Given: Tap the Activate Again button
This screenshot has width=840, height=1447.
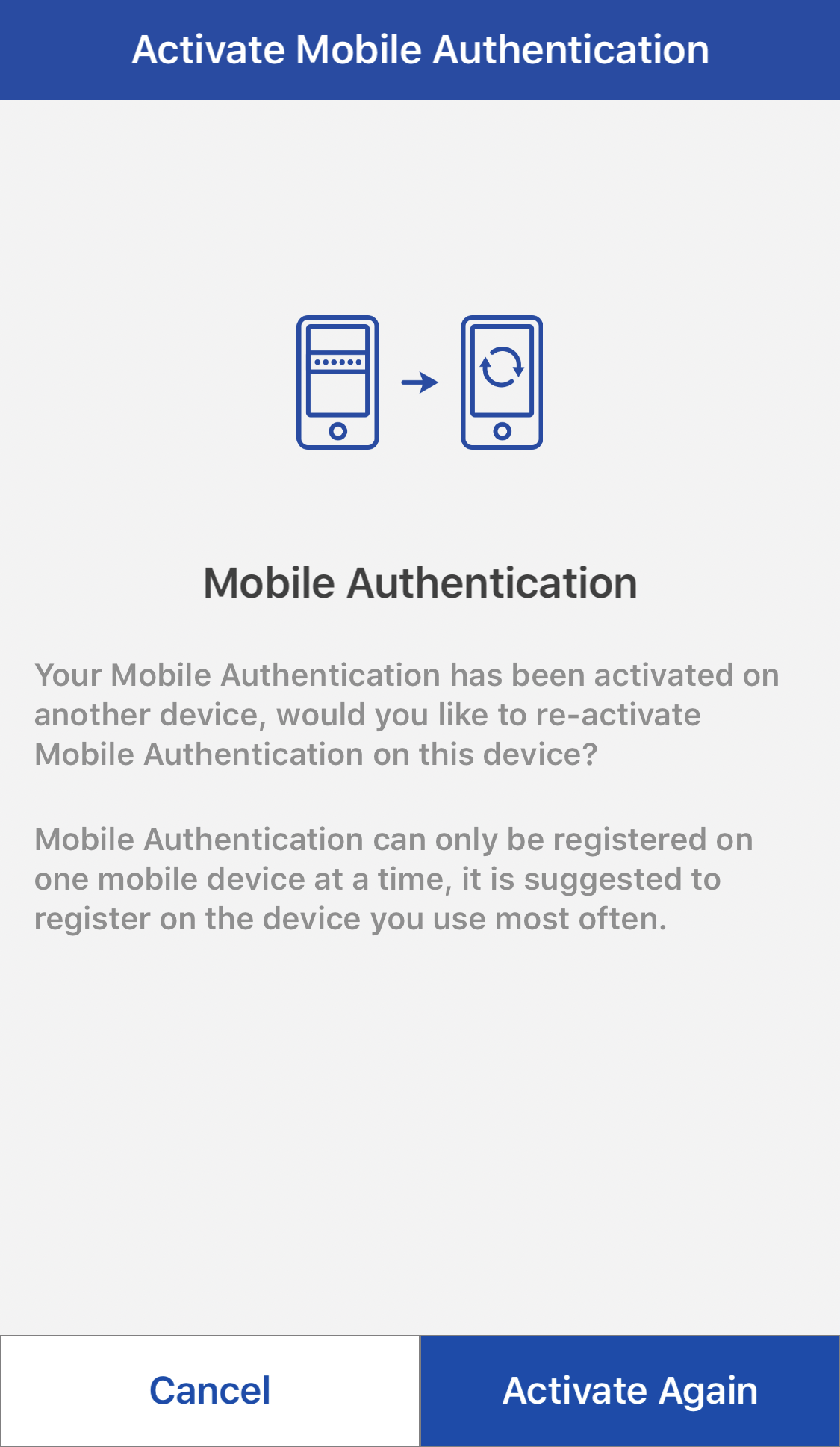Looking at the screenshot, I should point(629,1390).
